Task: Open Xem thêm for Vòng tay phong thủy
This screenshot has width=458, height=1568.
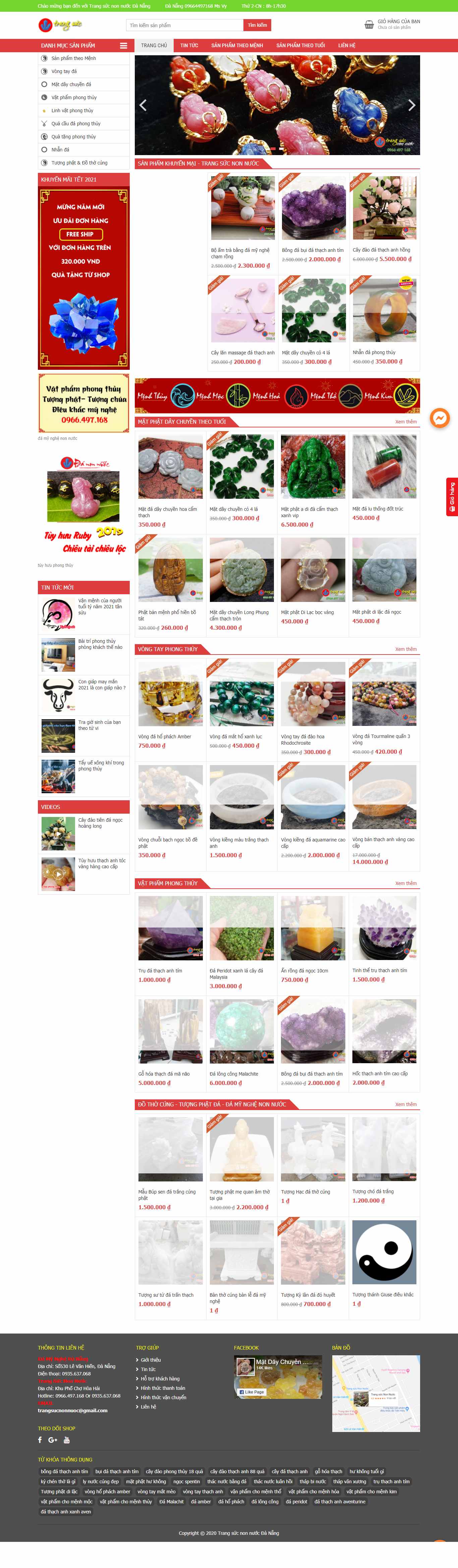Action: pyautogui.click(x=406, y=650)
